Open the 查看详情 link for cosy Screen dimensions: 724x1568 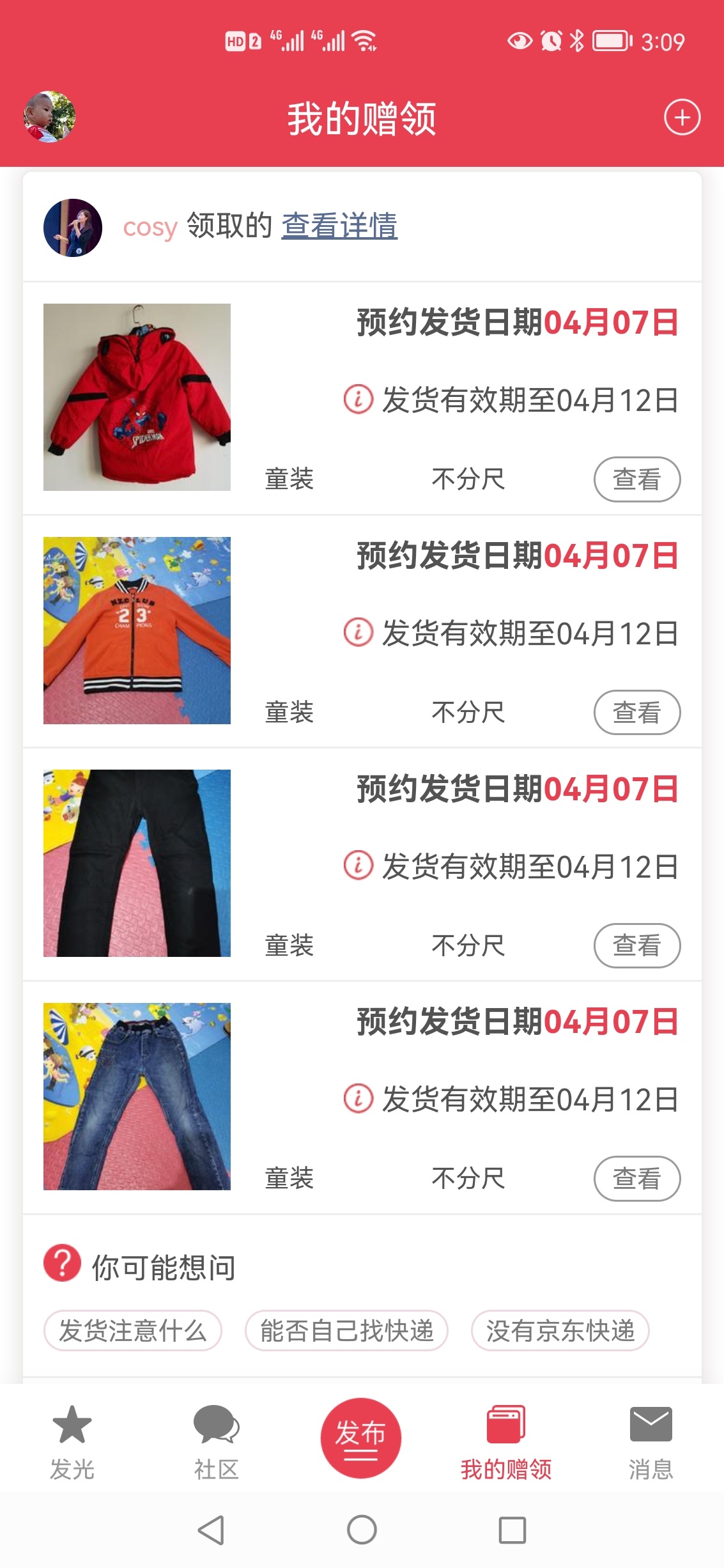[339, 226]
